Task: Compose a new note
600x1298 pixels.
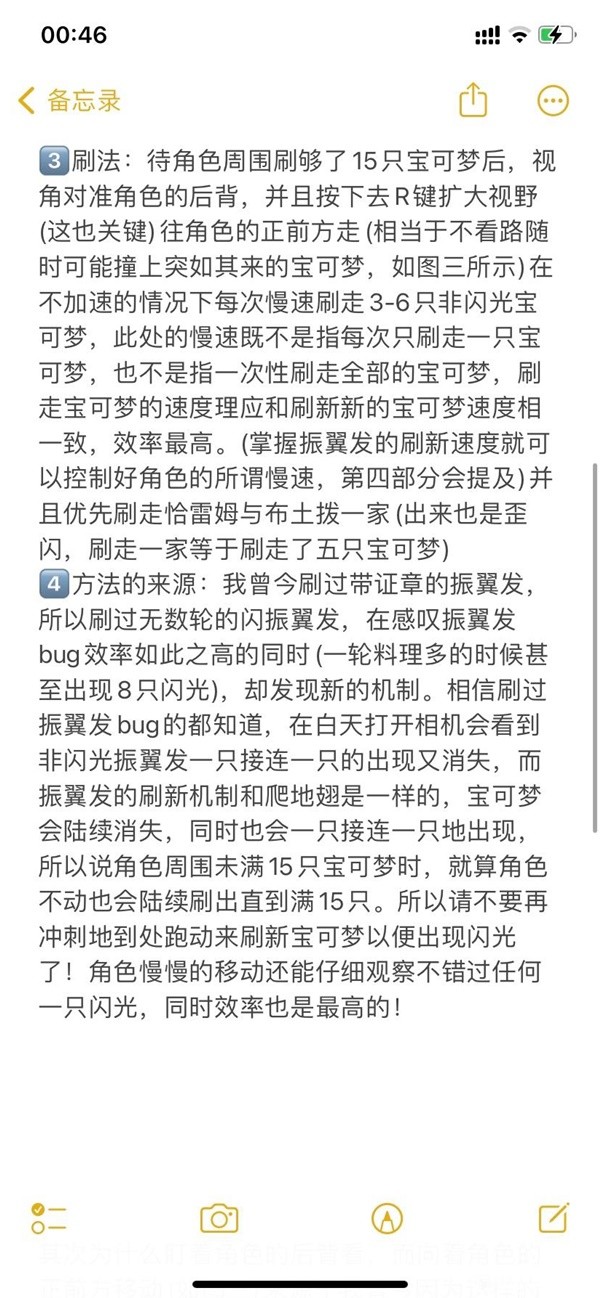Action: tap(553, 1217)
